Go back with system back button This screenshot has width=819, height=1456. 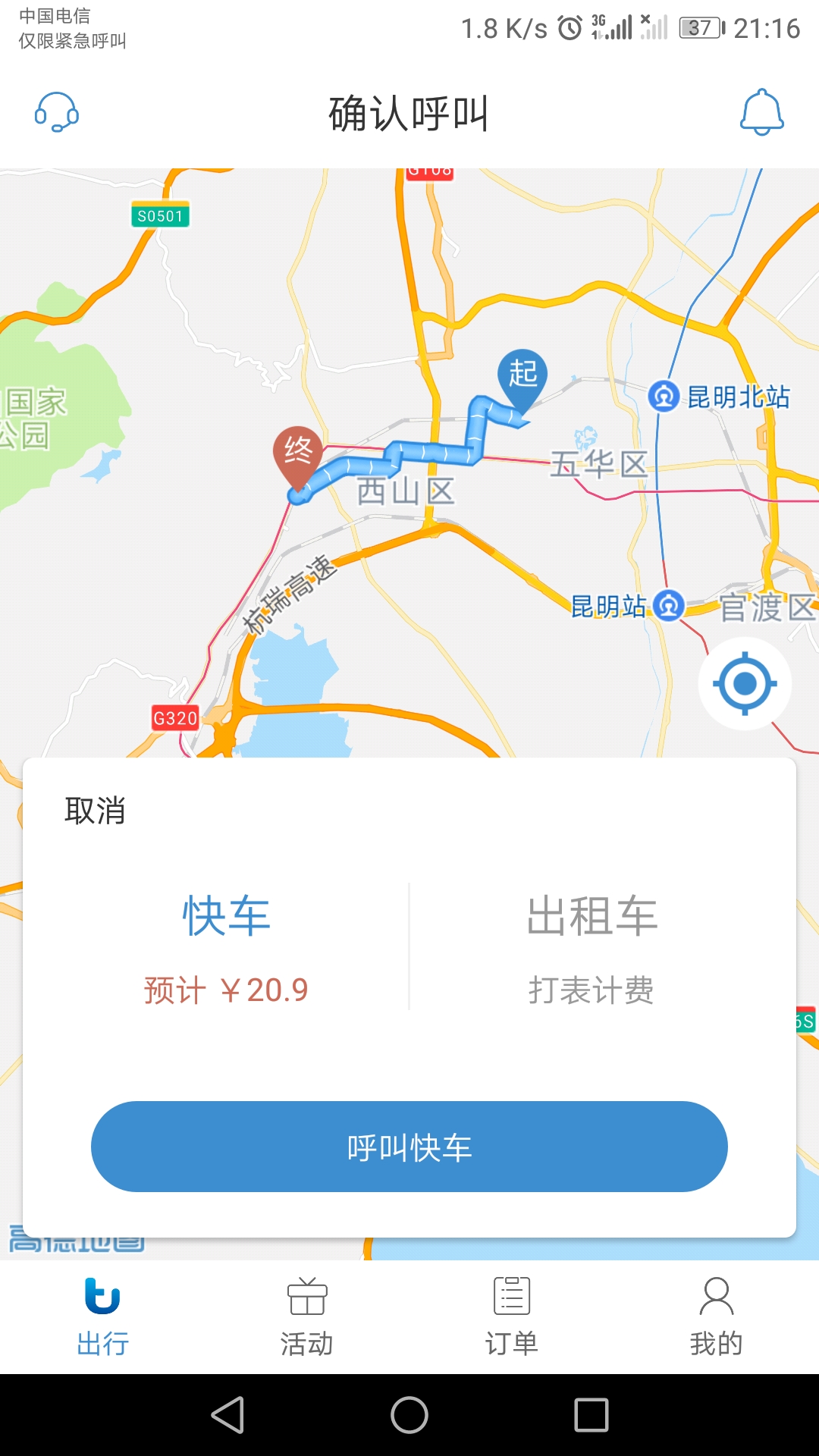click(x=227, y=1415)
